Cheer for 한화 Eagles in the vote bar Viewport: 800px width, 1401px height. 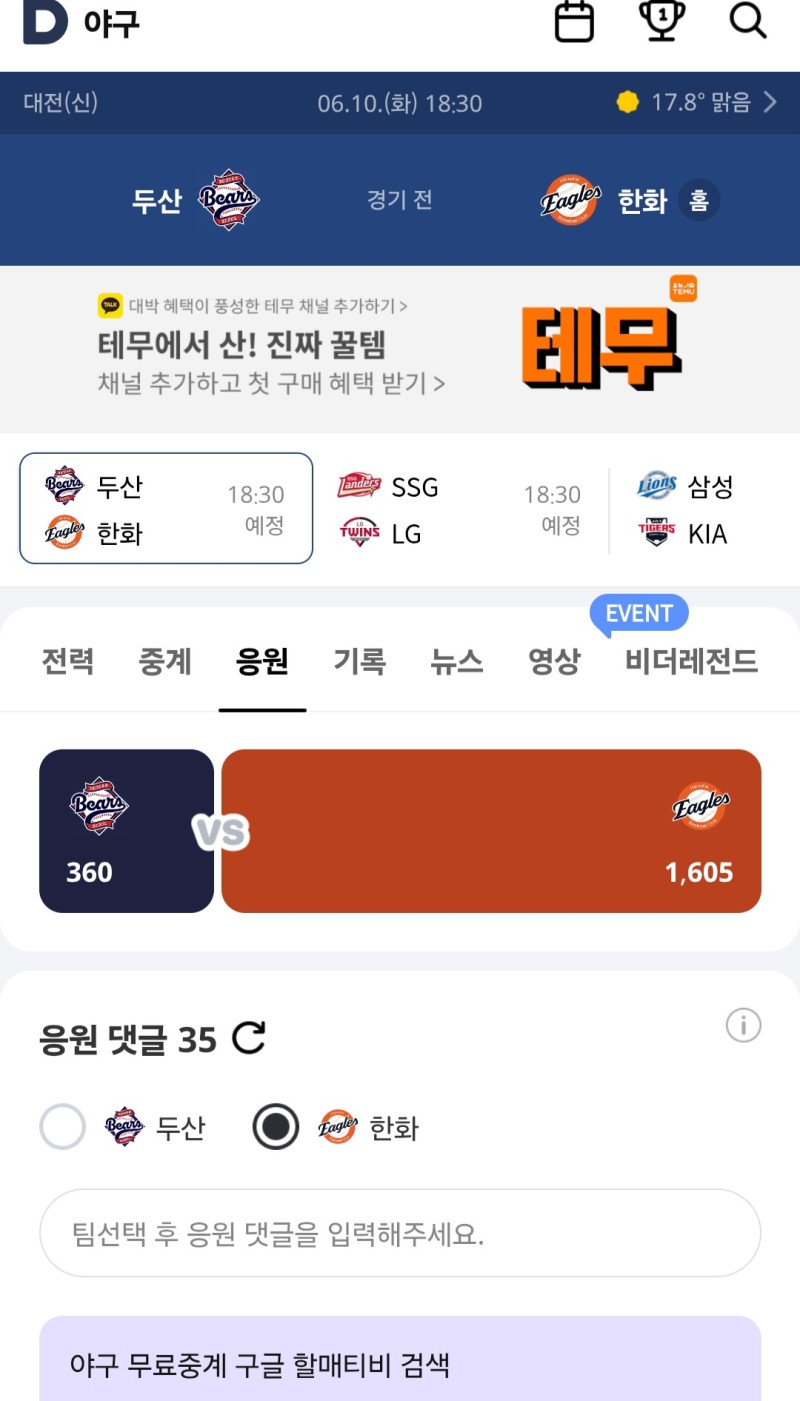(491, 830)
